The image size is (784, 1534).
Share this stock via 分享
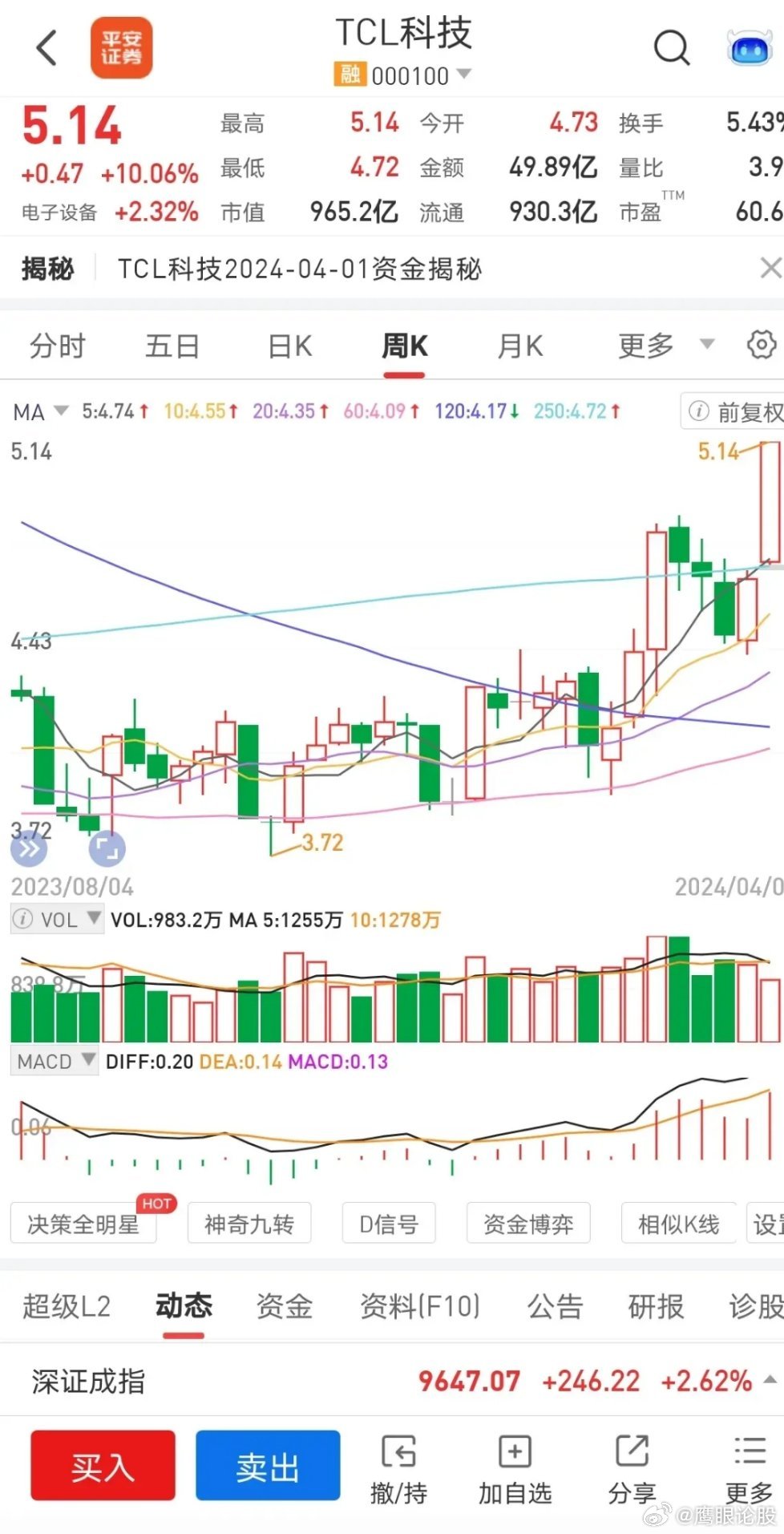pos(632,1471)
